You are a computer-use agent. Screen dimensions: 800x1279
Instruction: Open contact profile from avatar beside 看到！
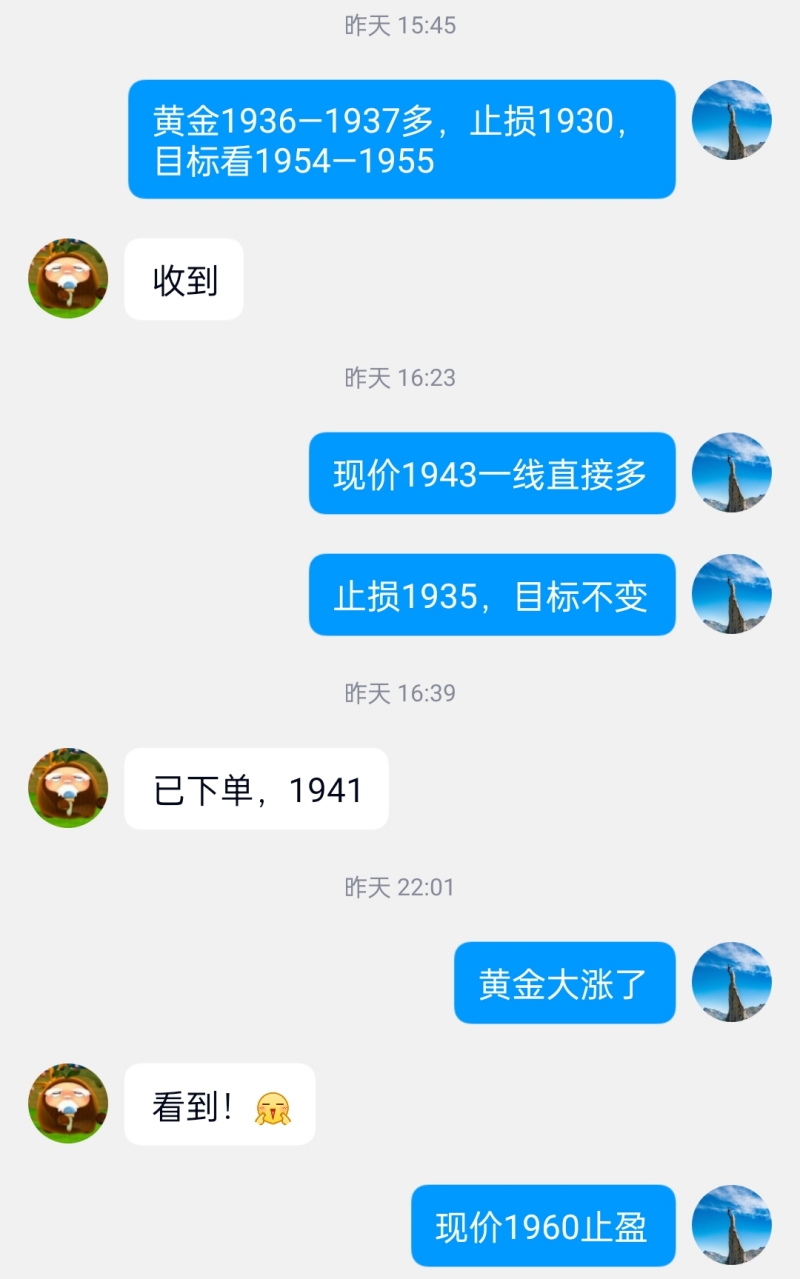(68, 1103)
